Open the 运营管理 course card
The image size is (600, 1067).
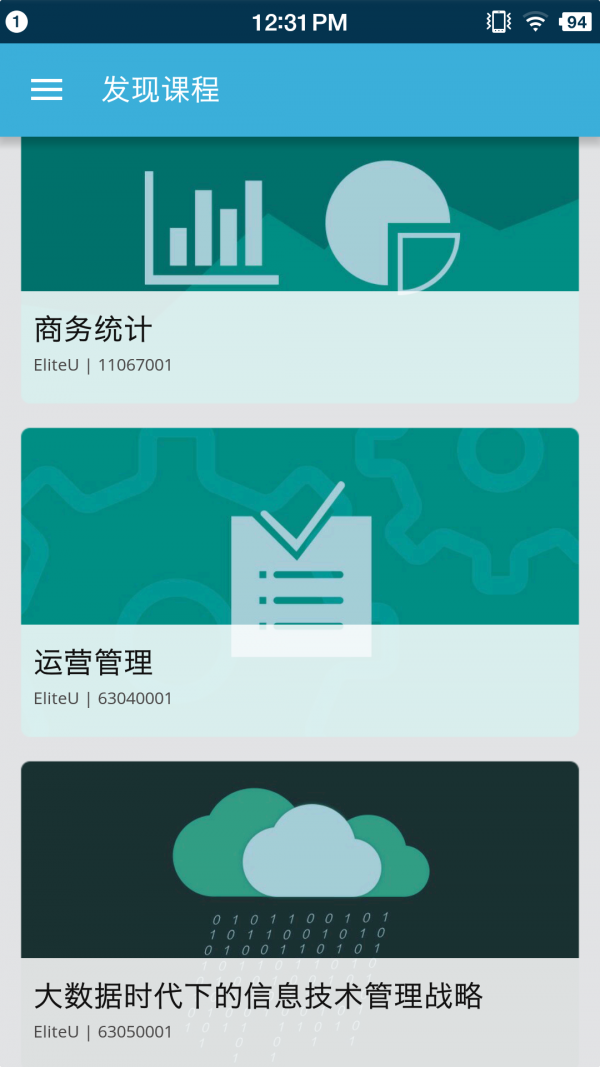point(300,582)
